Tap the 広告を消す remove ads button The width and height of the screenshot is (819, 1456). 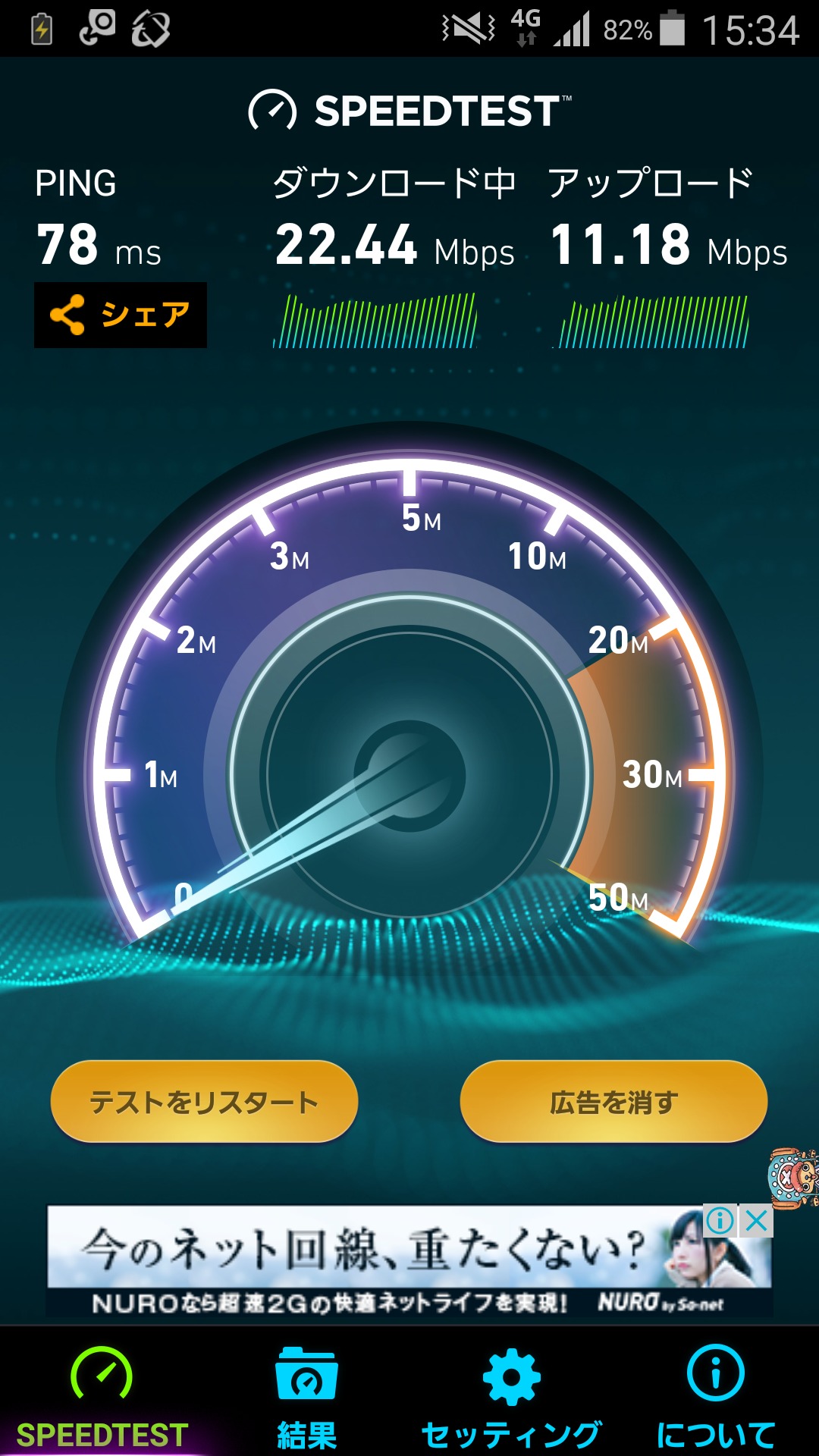point(613,1102)
